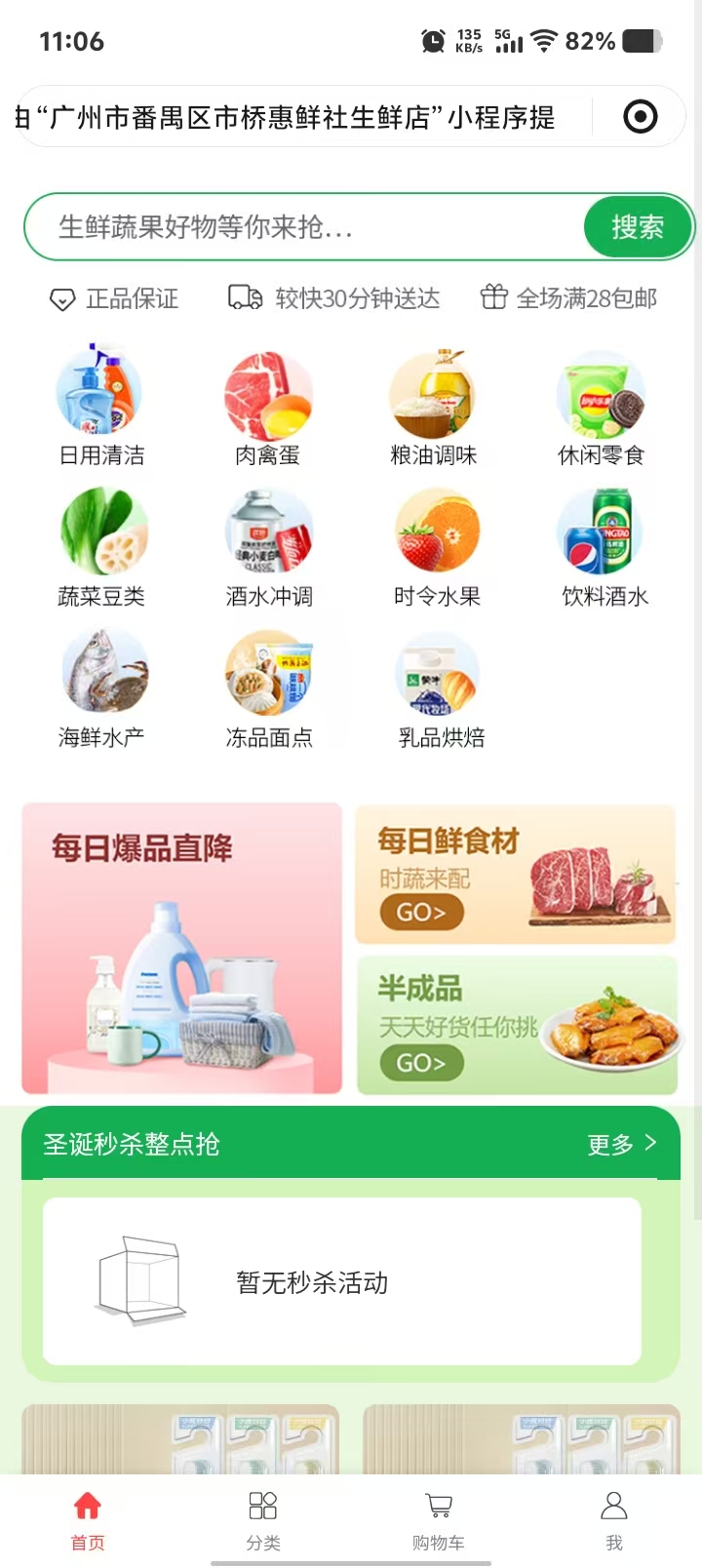Tap GO on the 每日鲜食材 card
Image resolution: width=702 pixels, height=1568 pixels.
point(421,913)
